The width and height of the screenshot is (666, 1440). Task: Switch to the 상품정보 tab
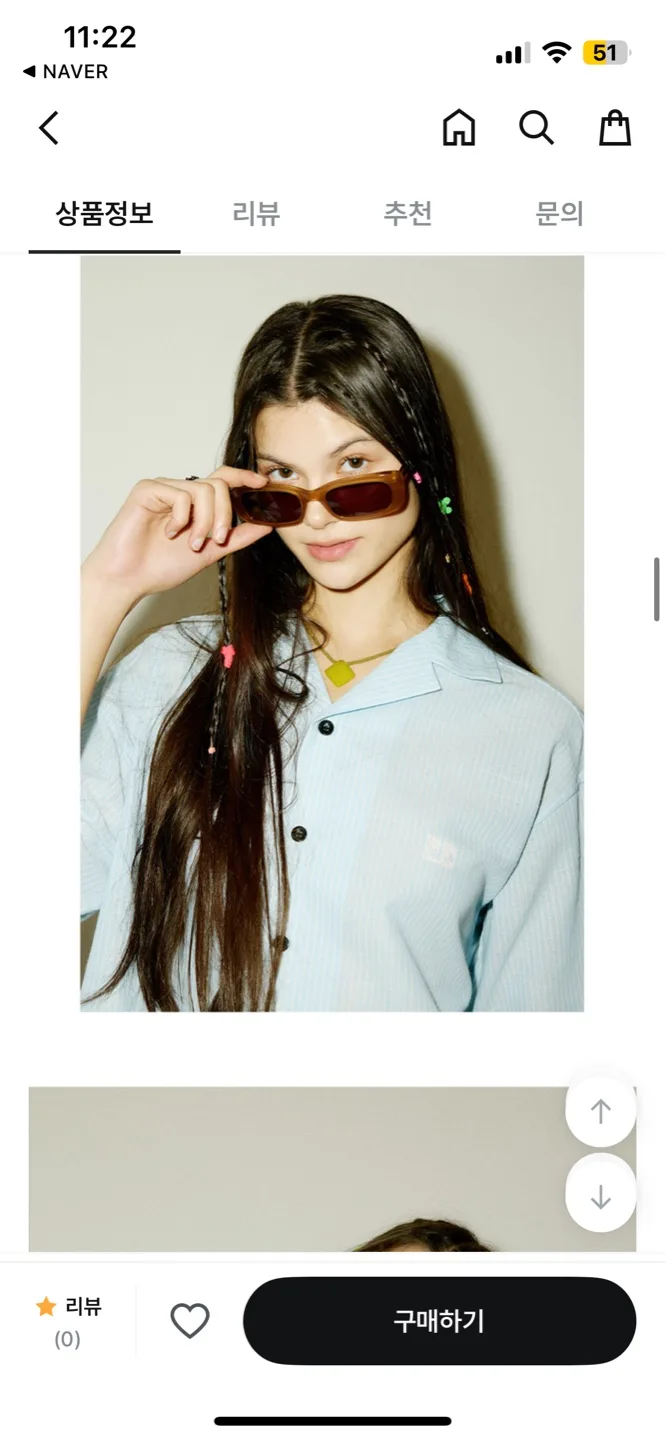pyautogui.click(x=104, y=213)
